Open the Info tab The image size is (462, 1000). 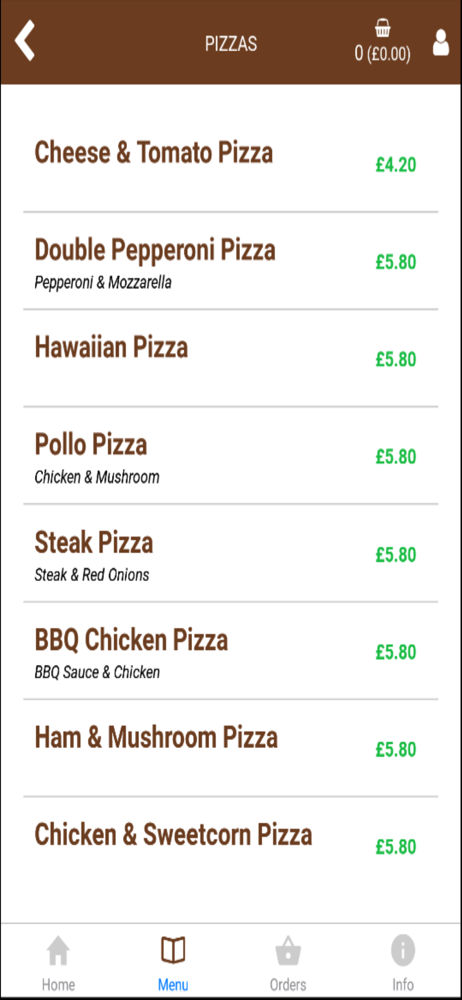[x=403, y=963]
